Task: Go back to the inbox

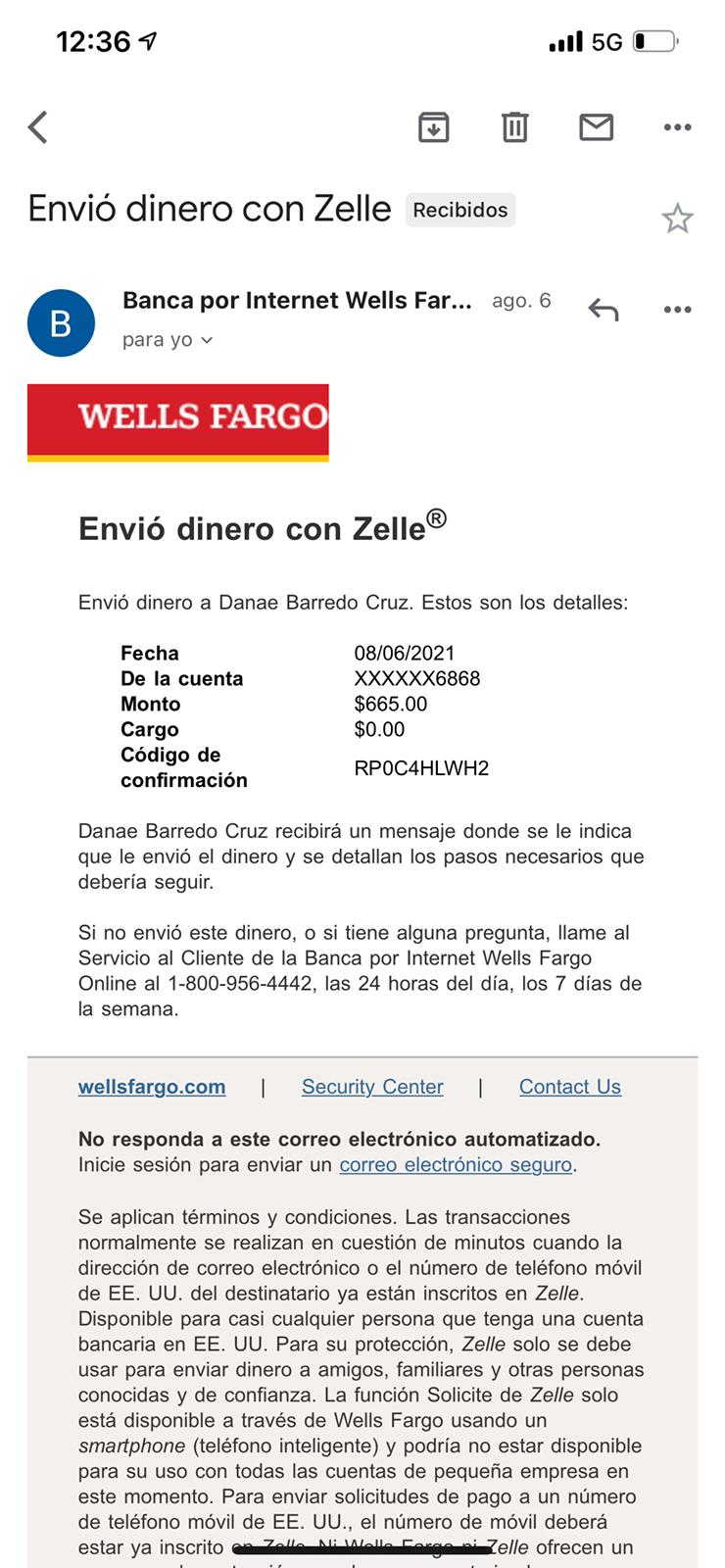Action: click(x=38, y=127)
